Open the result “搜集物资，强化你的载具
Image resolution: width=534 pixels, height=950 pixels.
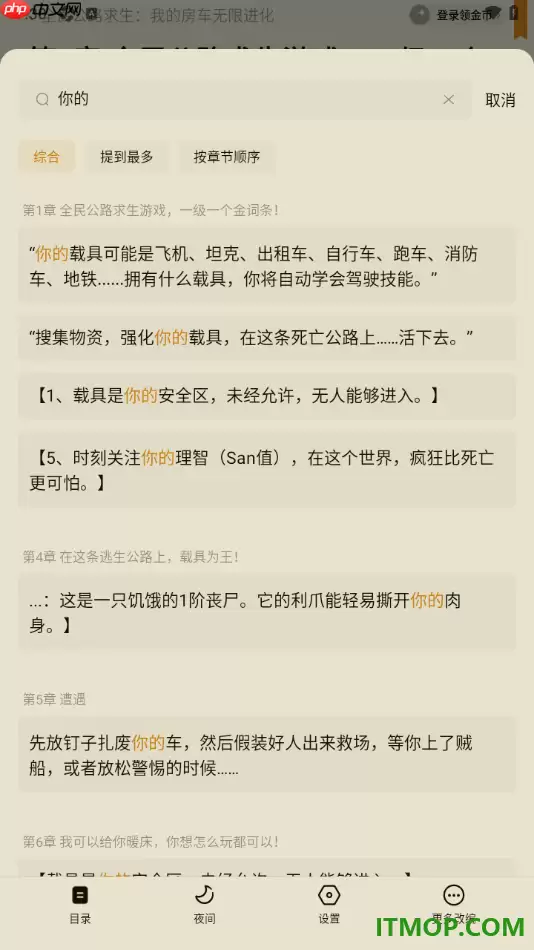tap(267, 338)
